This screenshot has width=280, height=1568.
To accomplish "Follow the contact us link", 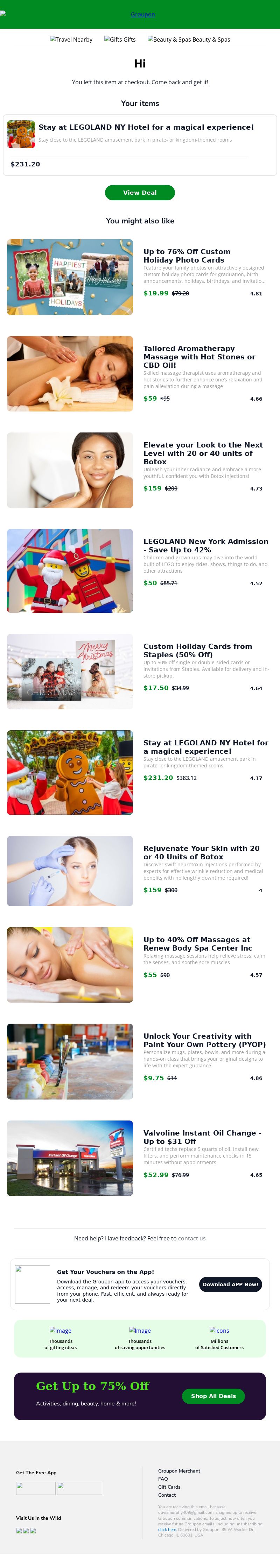I will pyautogui.click(x=191, y=1238).
